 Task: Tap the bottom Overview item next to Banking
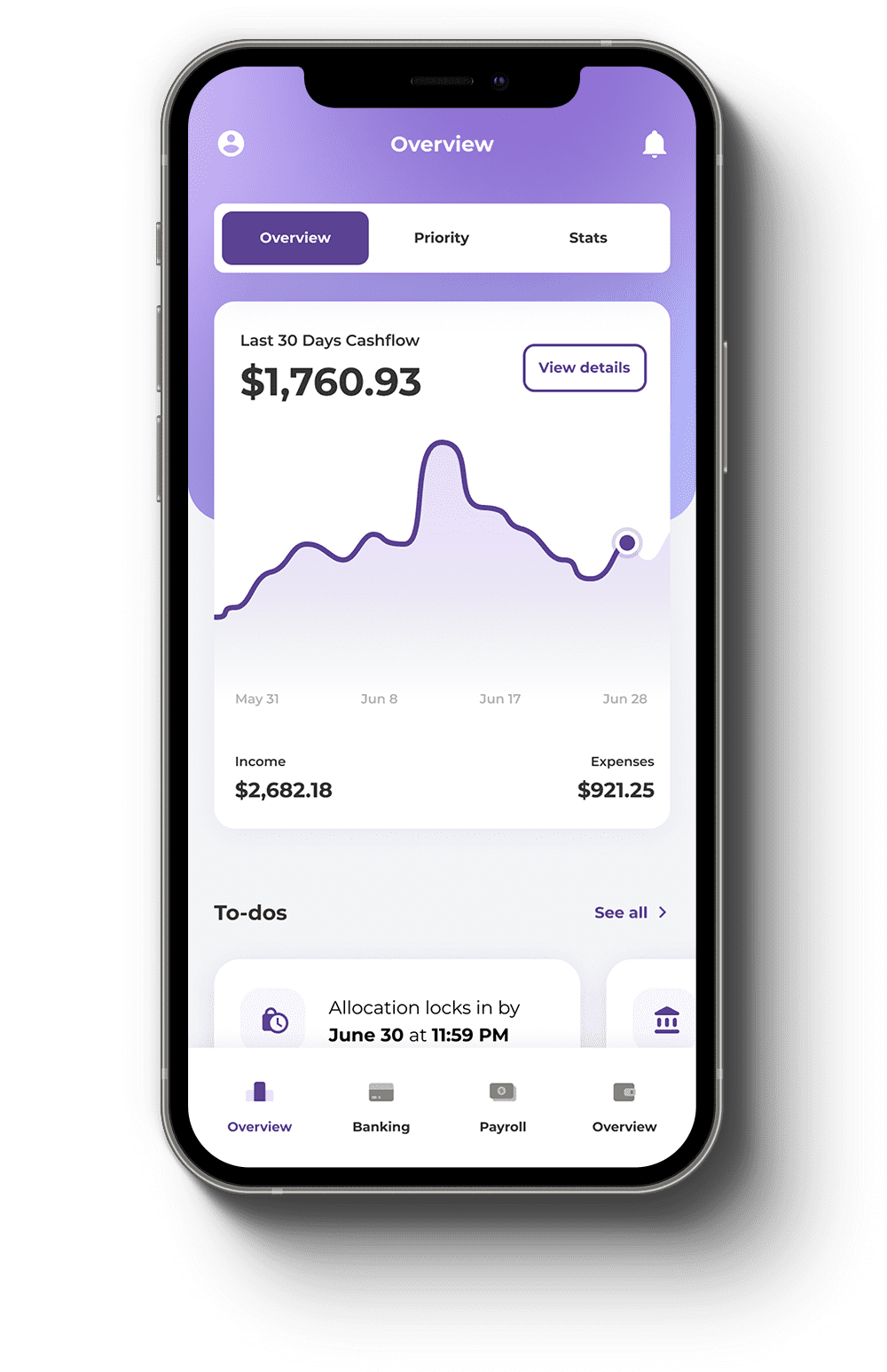259,1108
